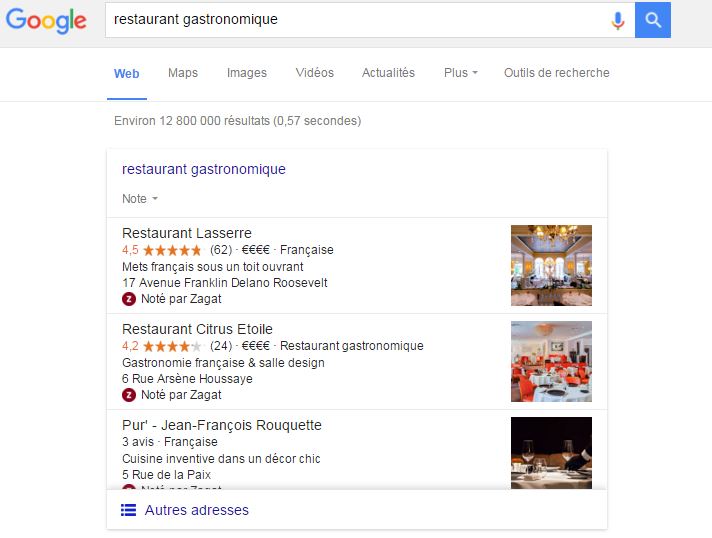Screen dimensions: 712x538
Task: Tap the voice search microphone icon
Action: click(x=618, y=20)
